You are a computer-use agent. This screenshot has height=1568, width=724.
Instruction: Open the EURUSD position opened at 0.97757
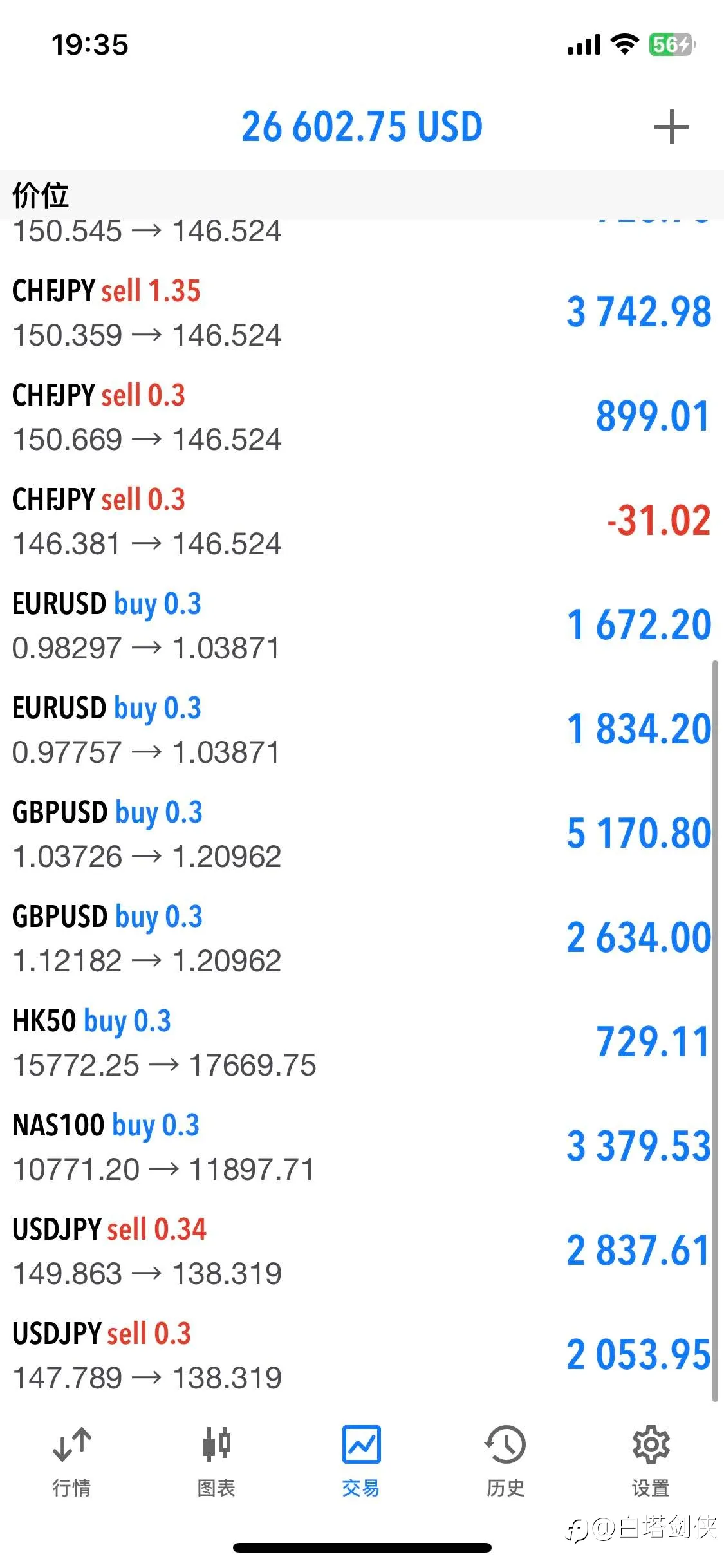(x=362, y=730)
